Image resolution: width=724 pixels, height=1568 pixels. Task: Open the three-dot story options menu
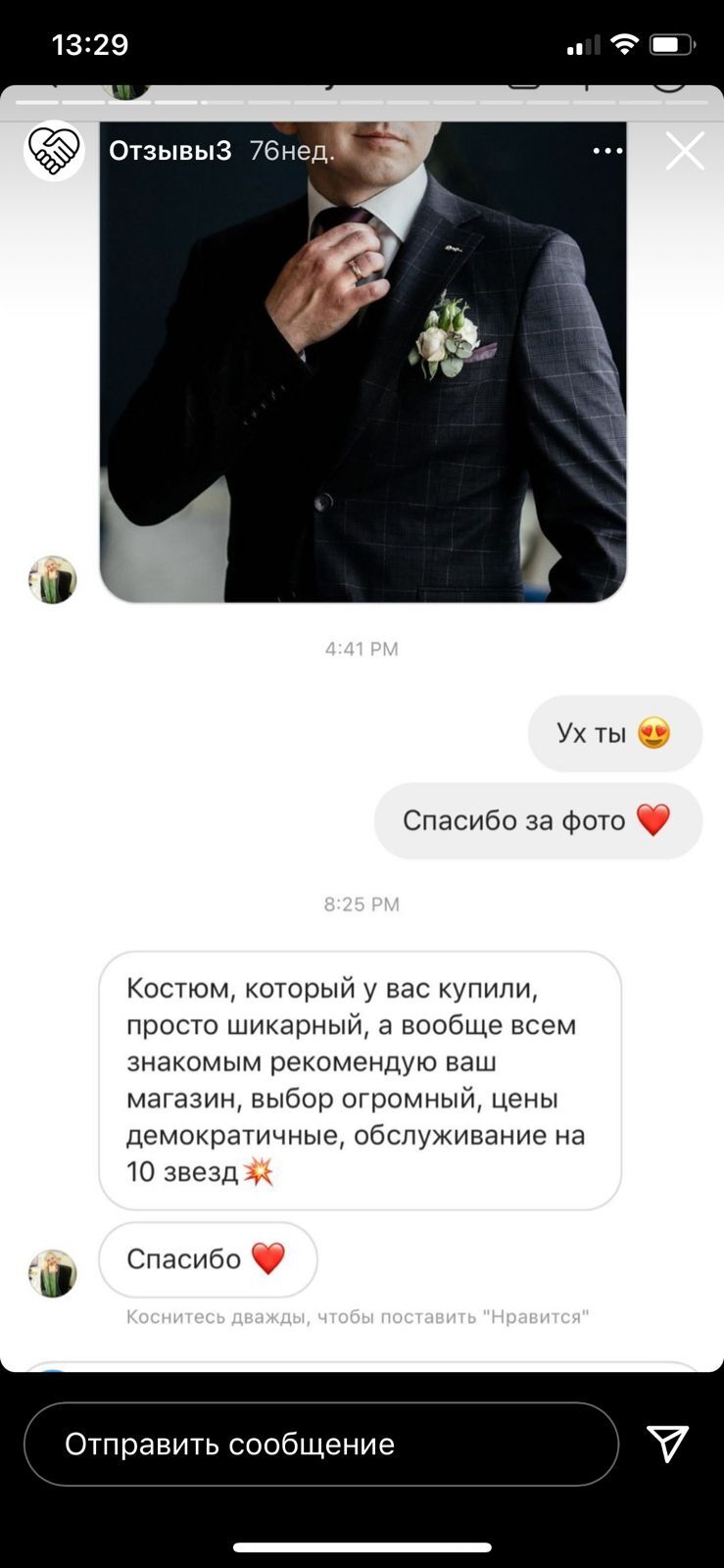pyautogui.click(x=607, y=151)
